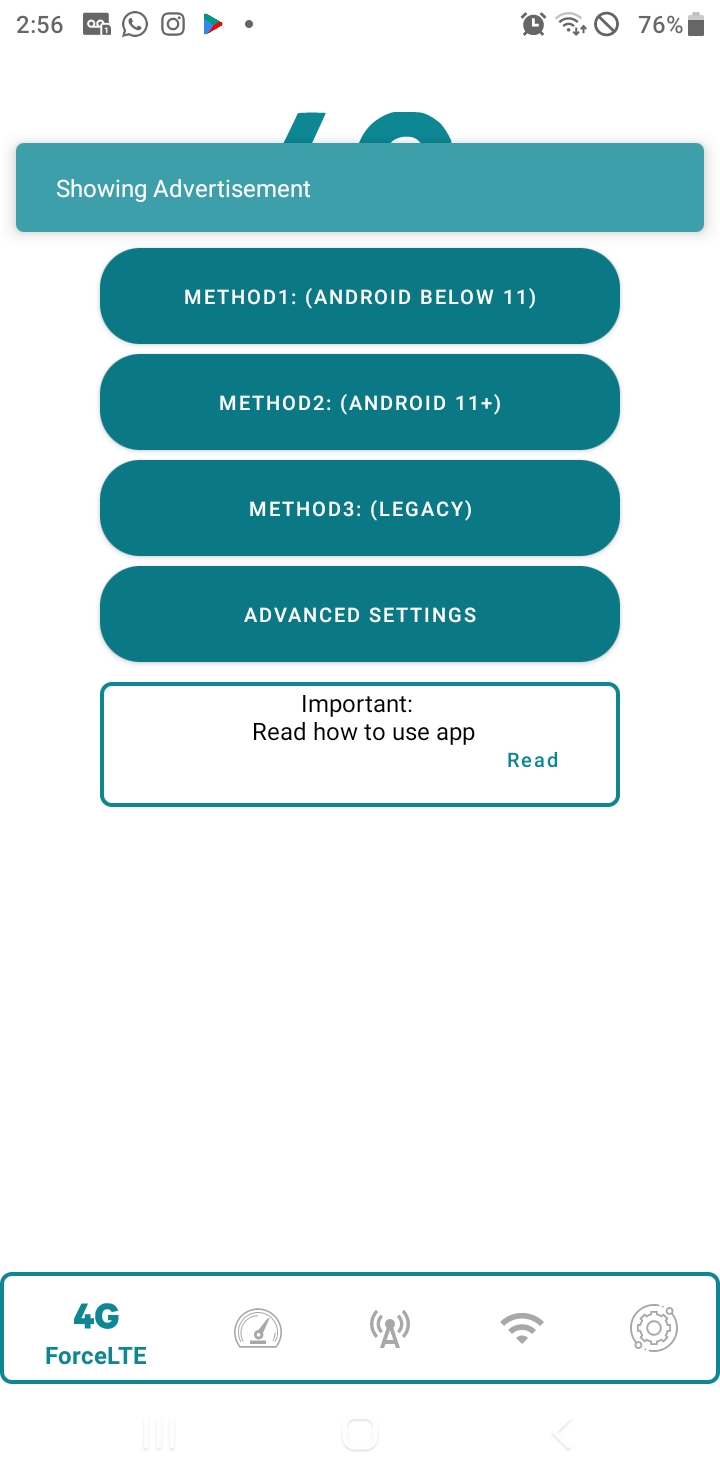Tap Read to view app instructions
The height and width of the screenshot is (1480, 720).
point(532,760)
